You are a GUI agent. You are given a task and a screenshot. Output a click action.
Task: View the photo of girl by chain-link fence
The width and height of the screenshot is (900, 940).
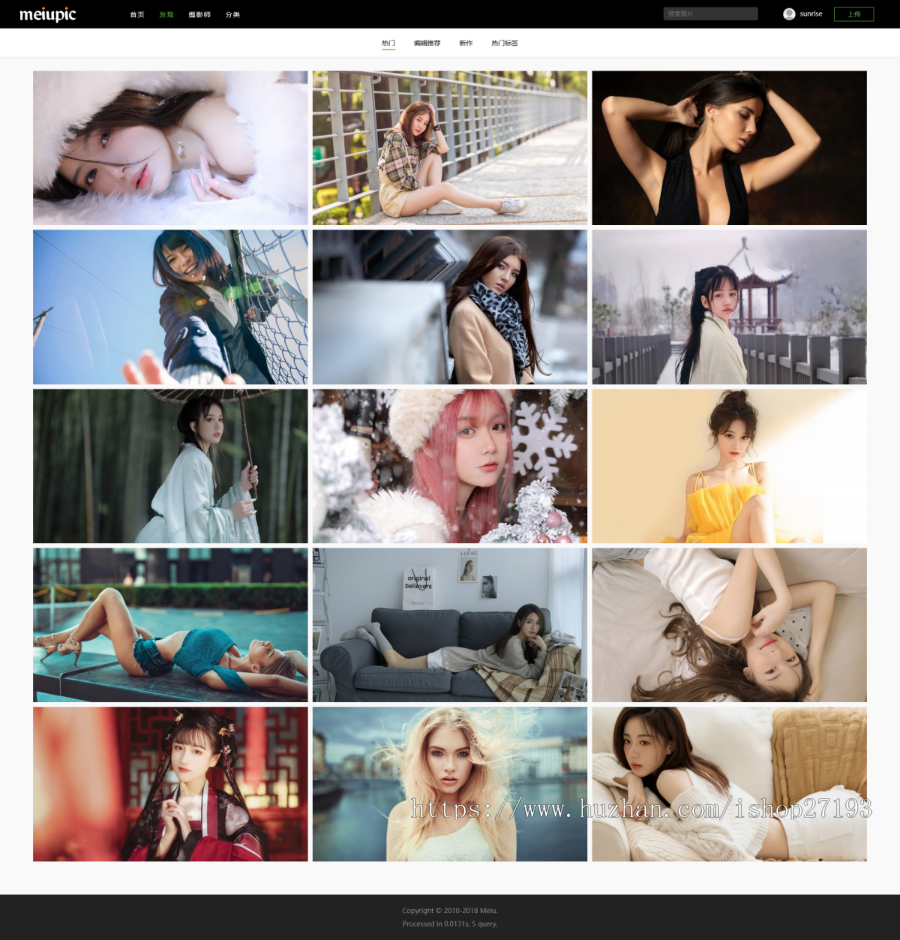pos(170,307)
